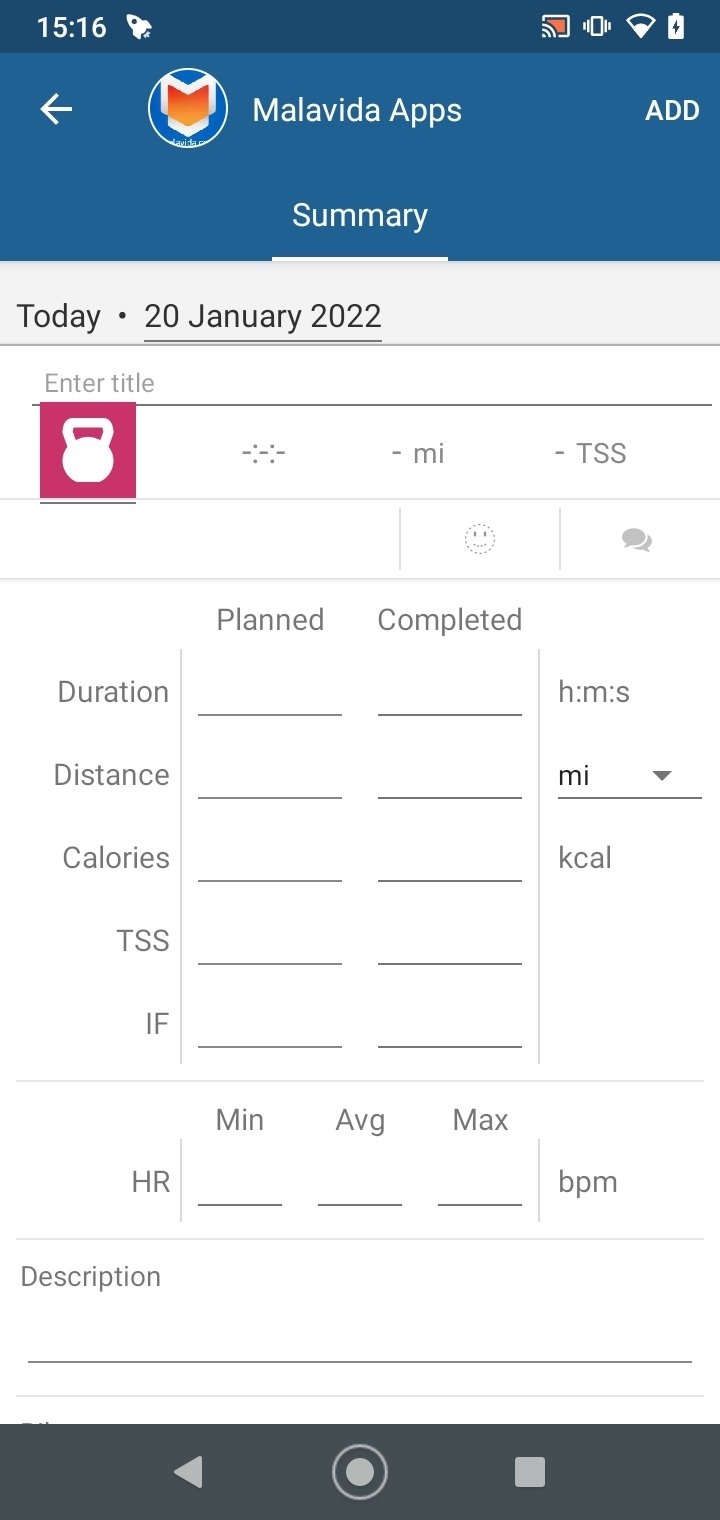Viewport: 720px width, 1520px height.
Task: Tap the system home button
Action: pyautogui.click(x=360, y=1472)
